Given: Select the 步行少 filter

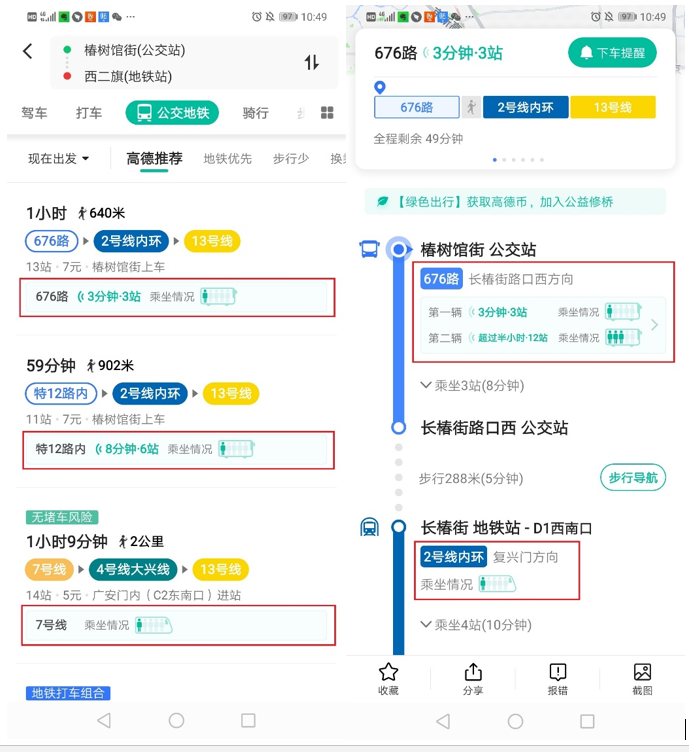Looking at the screenshot, I should point(291,159).
